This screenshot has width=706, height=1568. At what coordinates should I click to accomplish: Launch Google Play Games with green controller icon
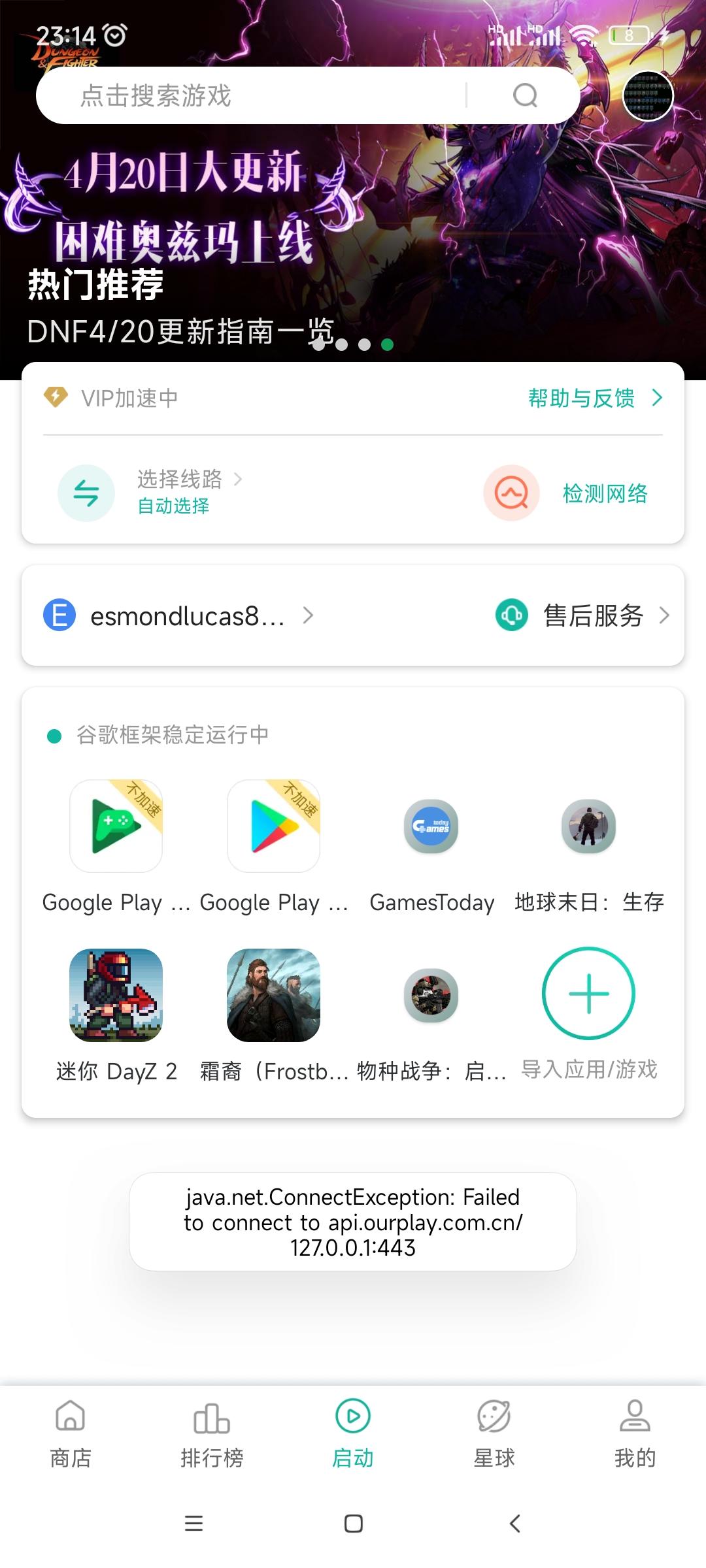(x=116, y=826)
